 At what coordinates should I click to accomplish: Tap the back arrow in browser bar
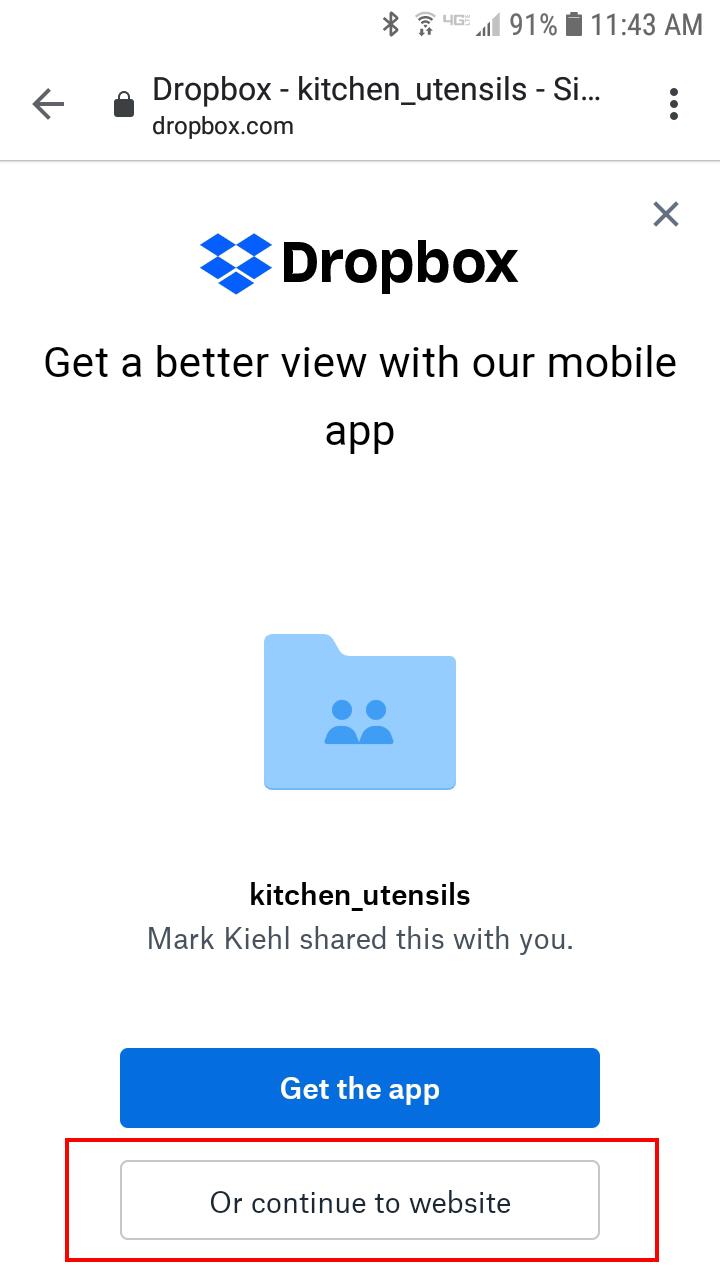pyautogui.click(x=48, y=104)
